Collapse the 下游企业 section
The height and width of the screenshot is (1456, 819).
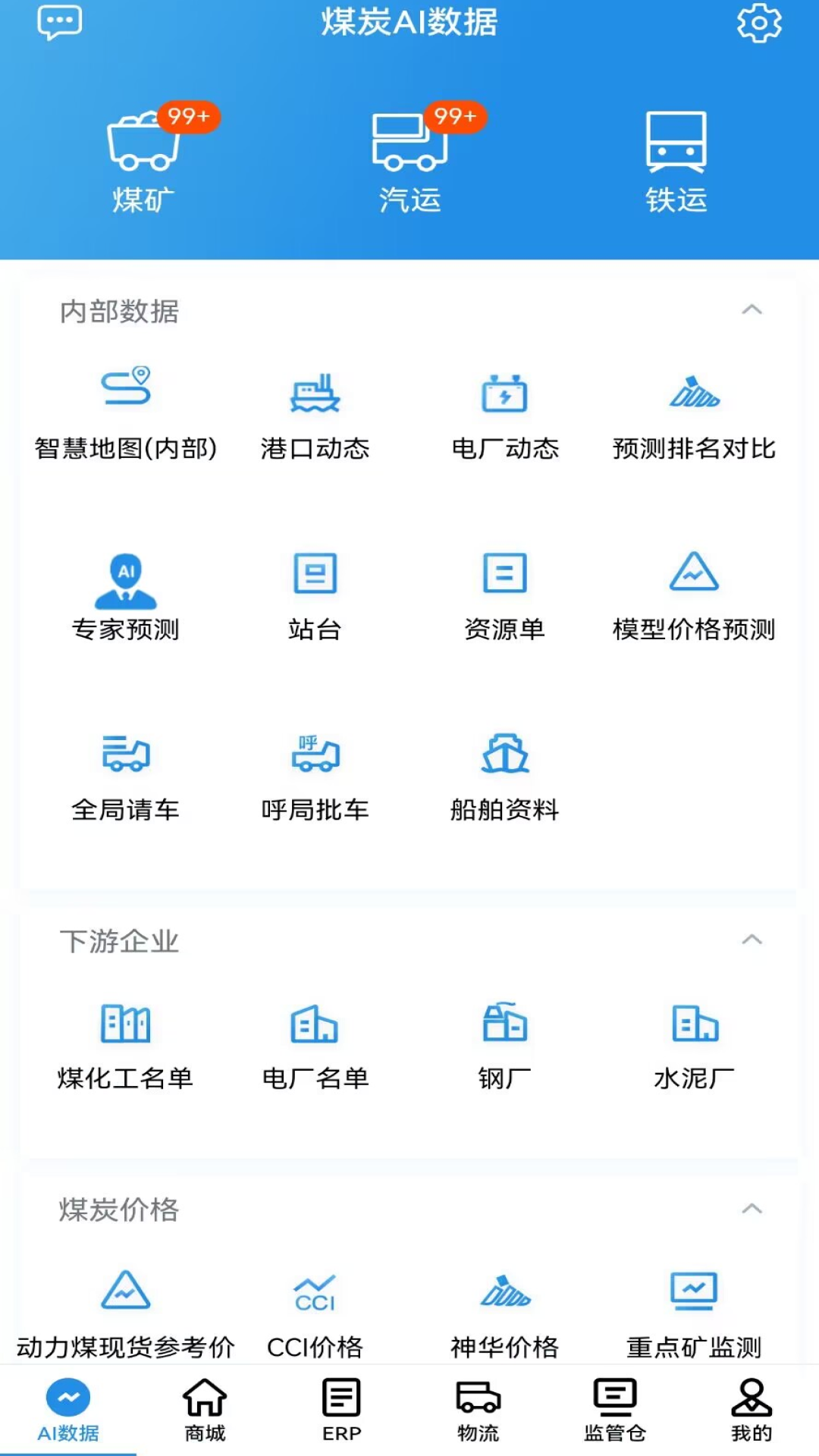pos(752,940)
